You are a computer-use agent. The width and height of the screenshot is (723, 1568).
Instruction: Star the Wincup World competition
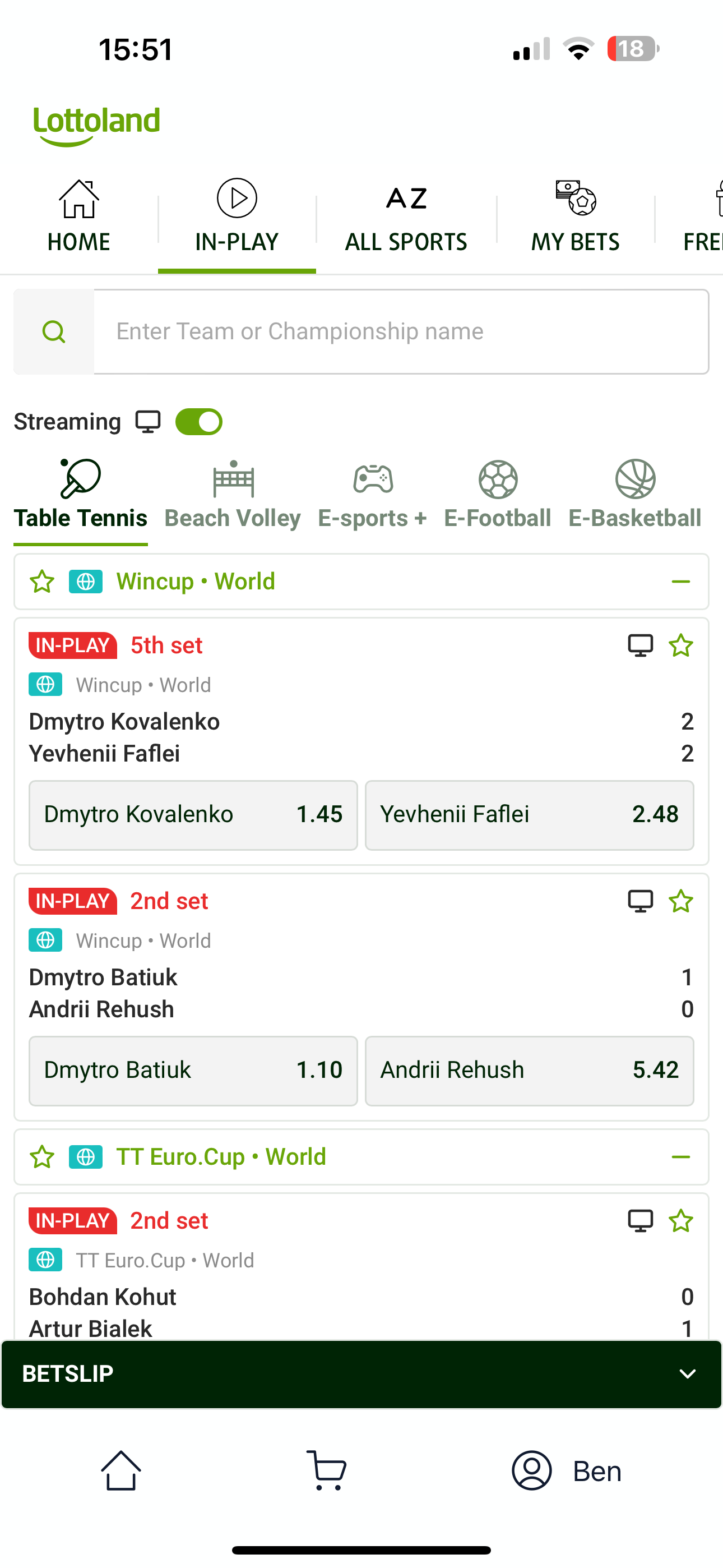pos(41,582)
